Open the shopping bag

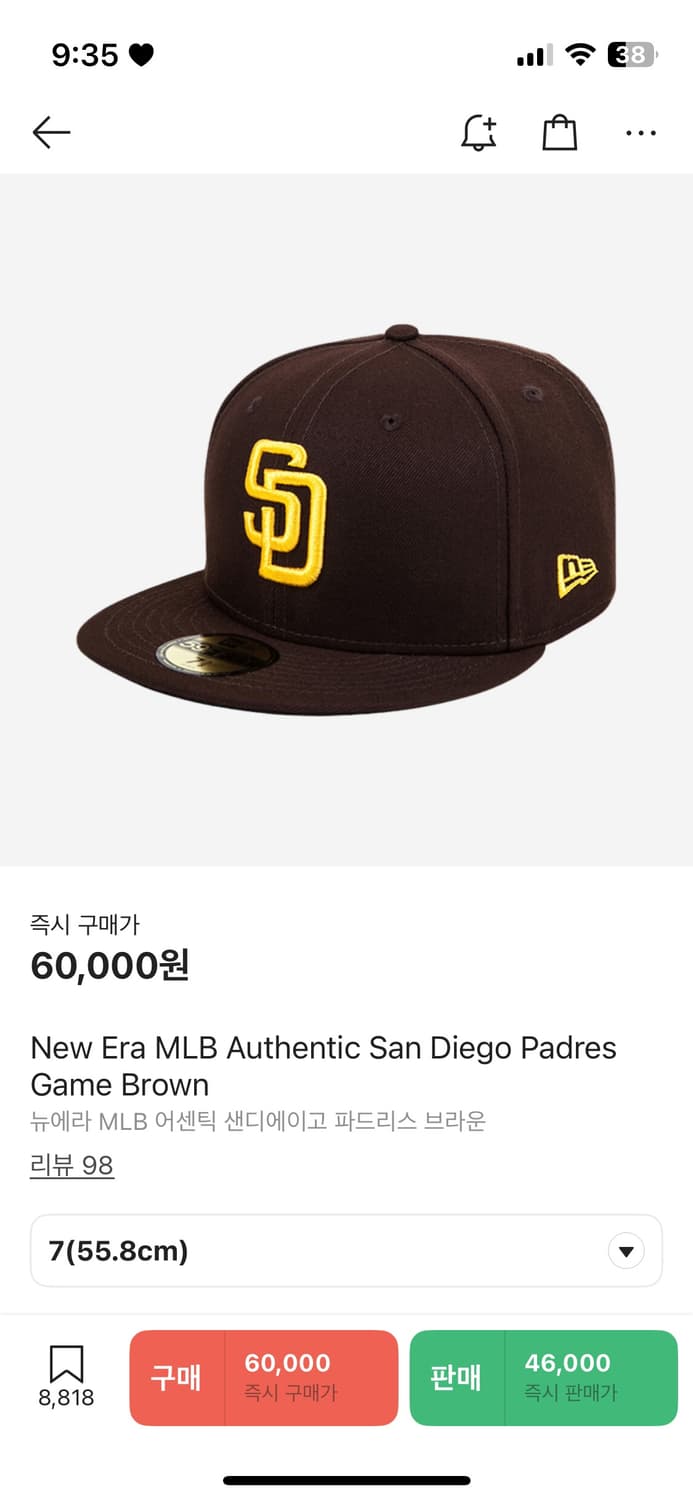[x=560, y=132]
